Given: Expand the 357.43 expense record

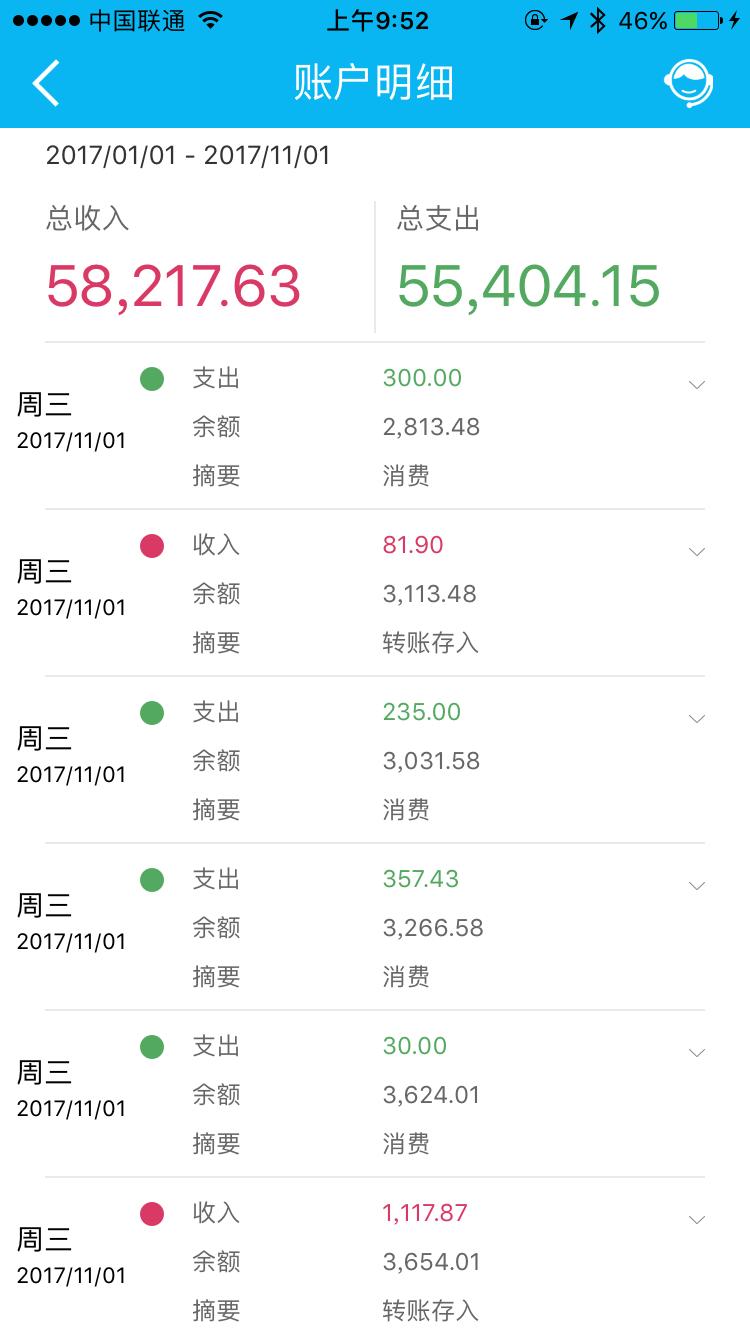Looking at the screenshot, I should (696, 885).
